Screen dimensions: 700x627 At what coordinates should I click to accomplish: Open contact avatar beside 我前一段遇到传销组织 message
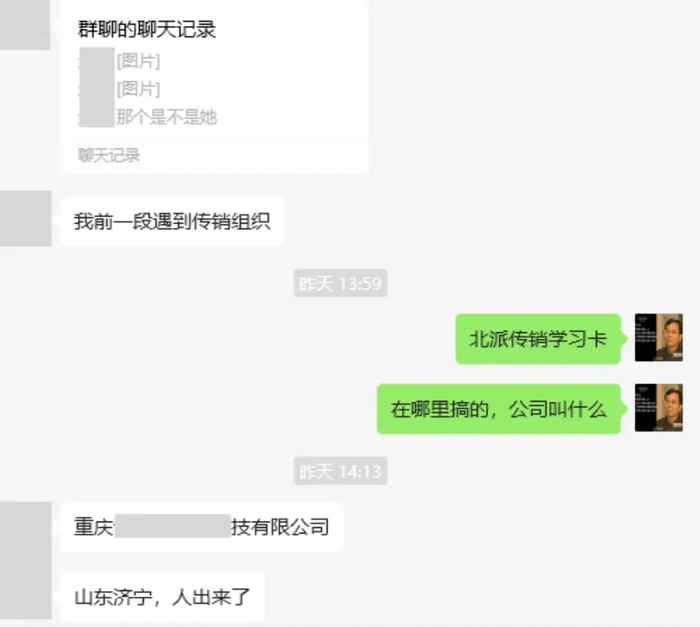(25, 221)
